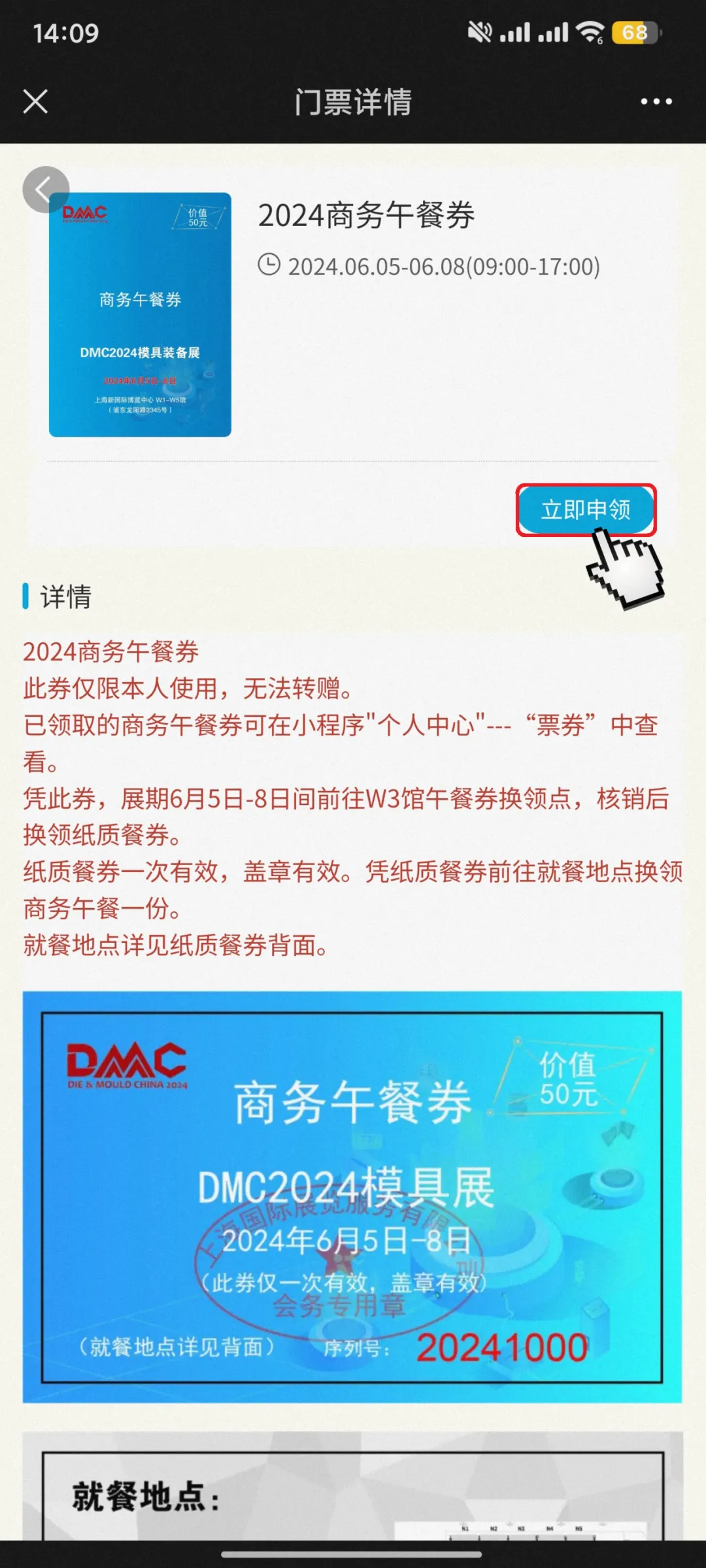Open the three-dot overflow menu
The height and width of the screenshot is (1568, 706).
656,102
